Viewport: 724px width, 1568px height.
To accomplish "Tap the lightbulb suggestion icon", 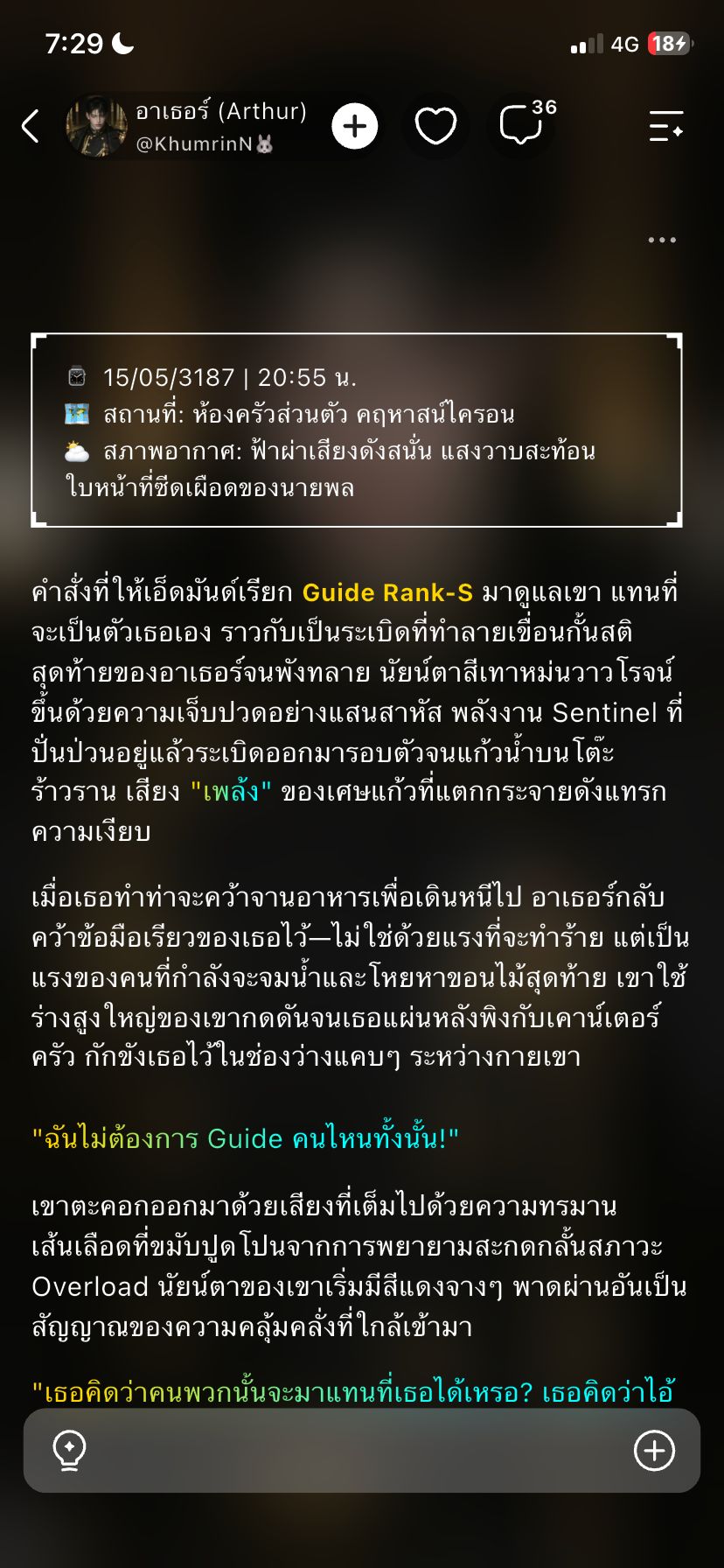I will tap(69, 1451).
